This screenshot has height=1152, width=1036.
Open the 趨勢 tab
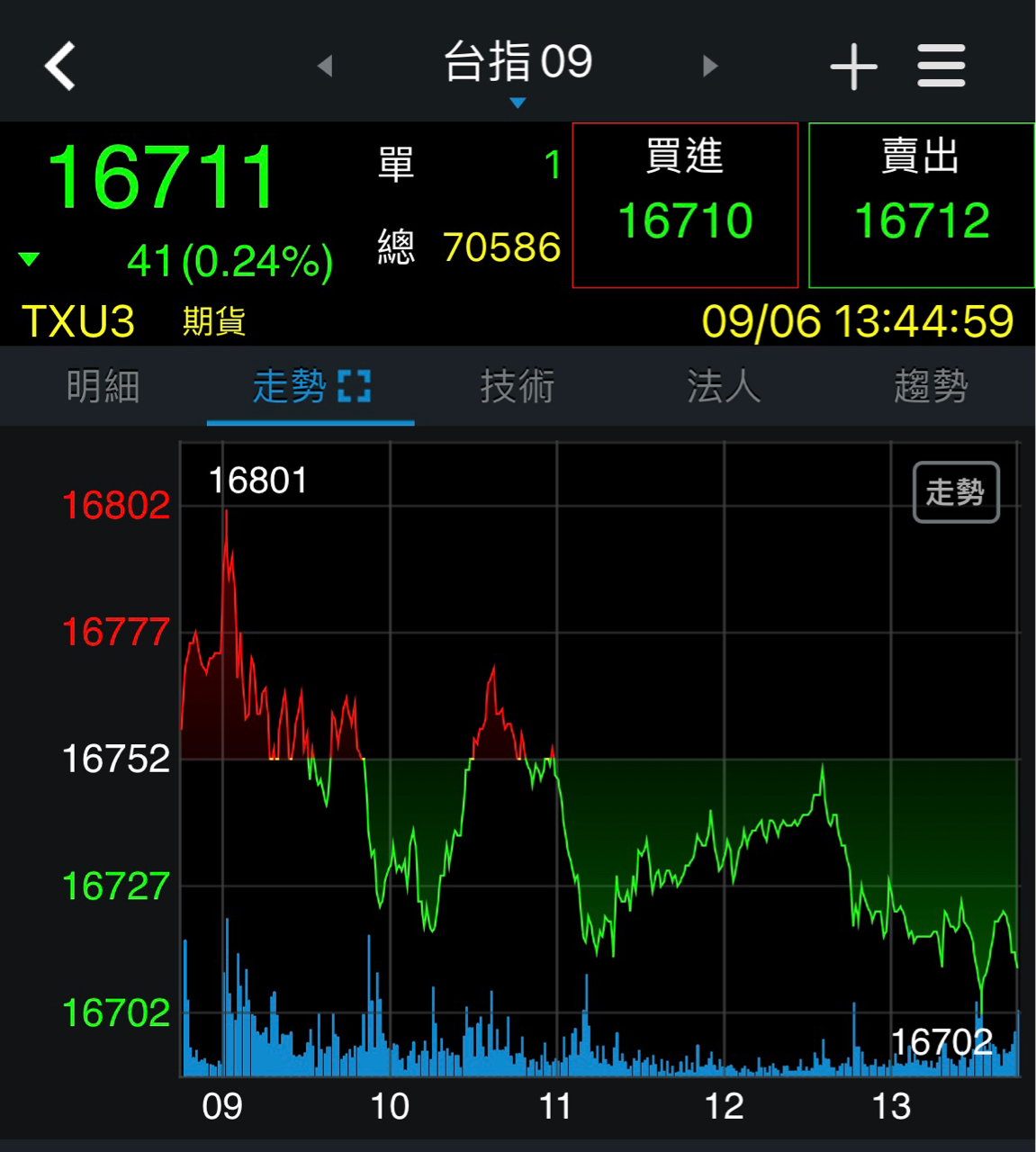click(x=932, y=385)
